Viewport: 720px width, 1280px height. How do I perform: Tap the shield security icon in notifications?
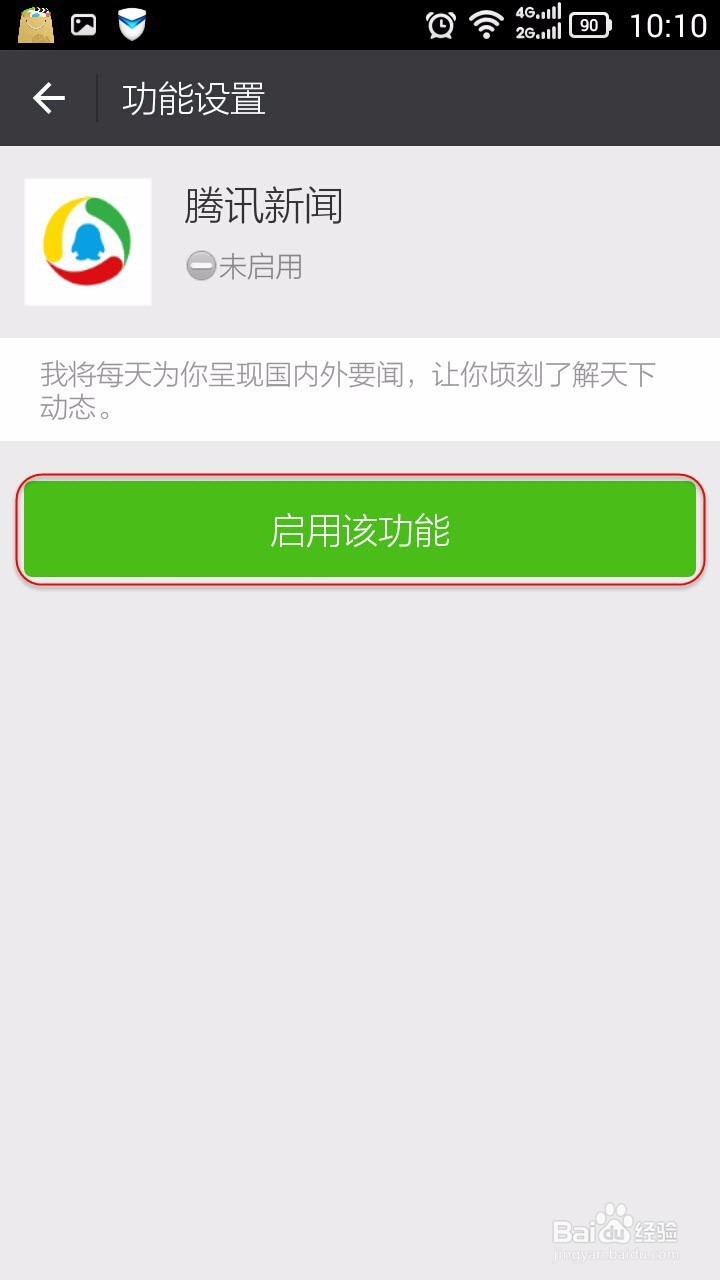[x=133, y=24]
